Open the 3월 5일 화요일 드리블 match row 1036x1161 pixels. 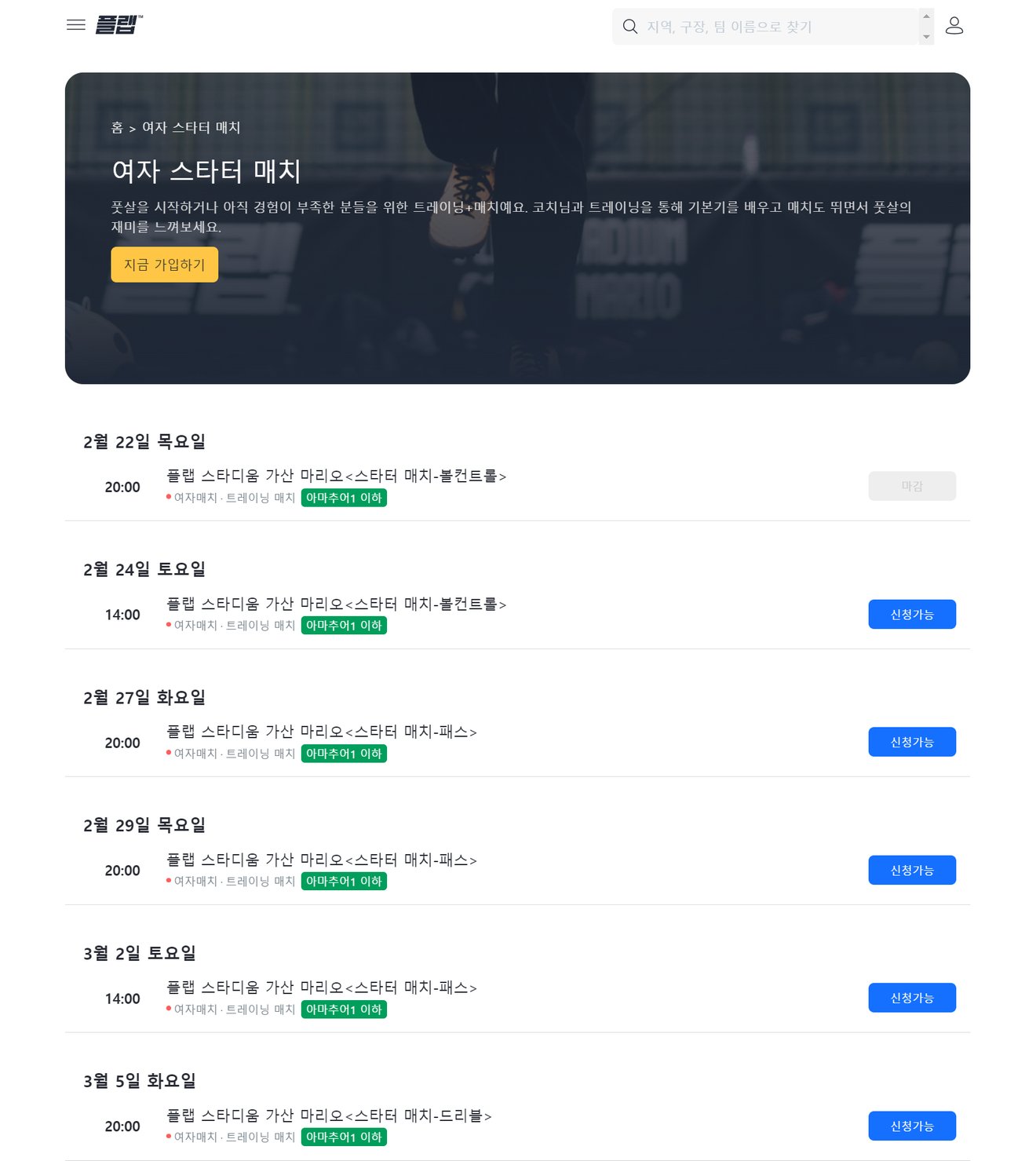(x=329, y=1115)
